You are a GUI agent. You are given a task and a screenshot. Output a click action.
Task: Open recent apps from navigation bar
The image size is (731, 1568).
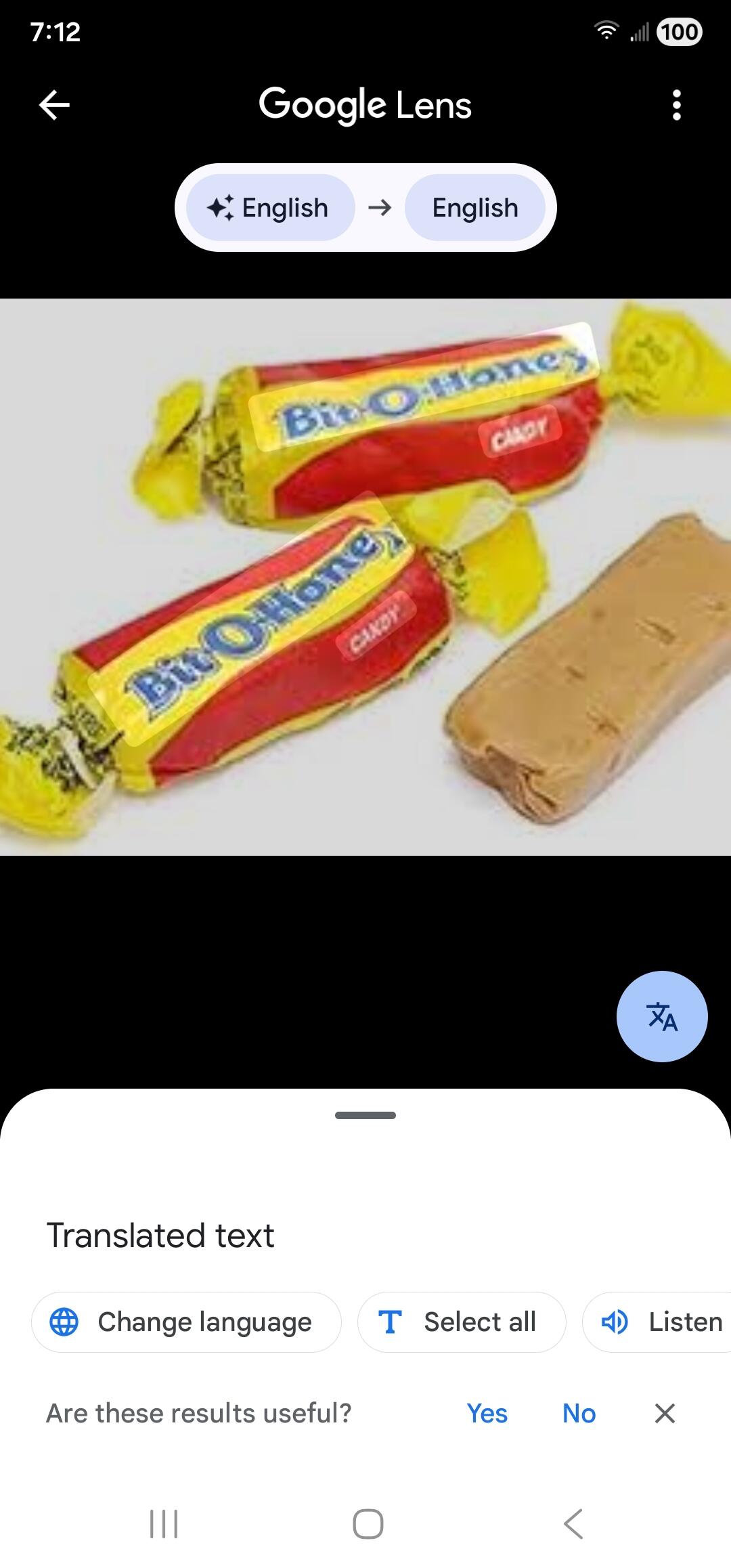pos(164,1523)
